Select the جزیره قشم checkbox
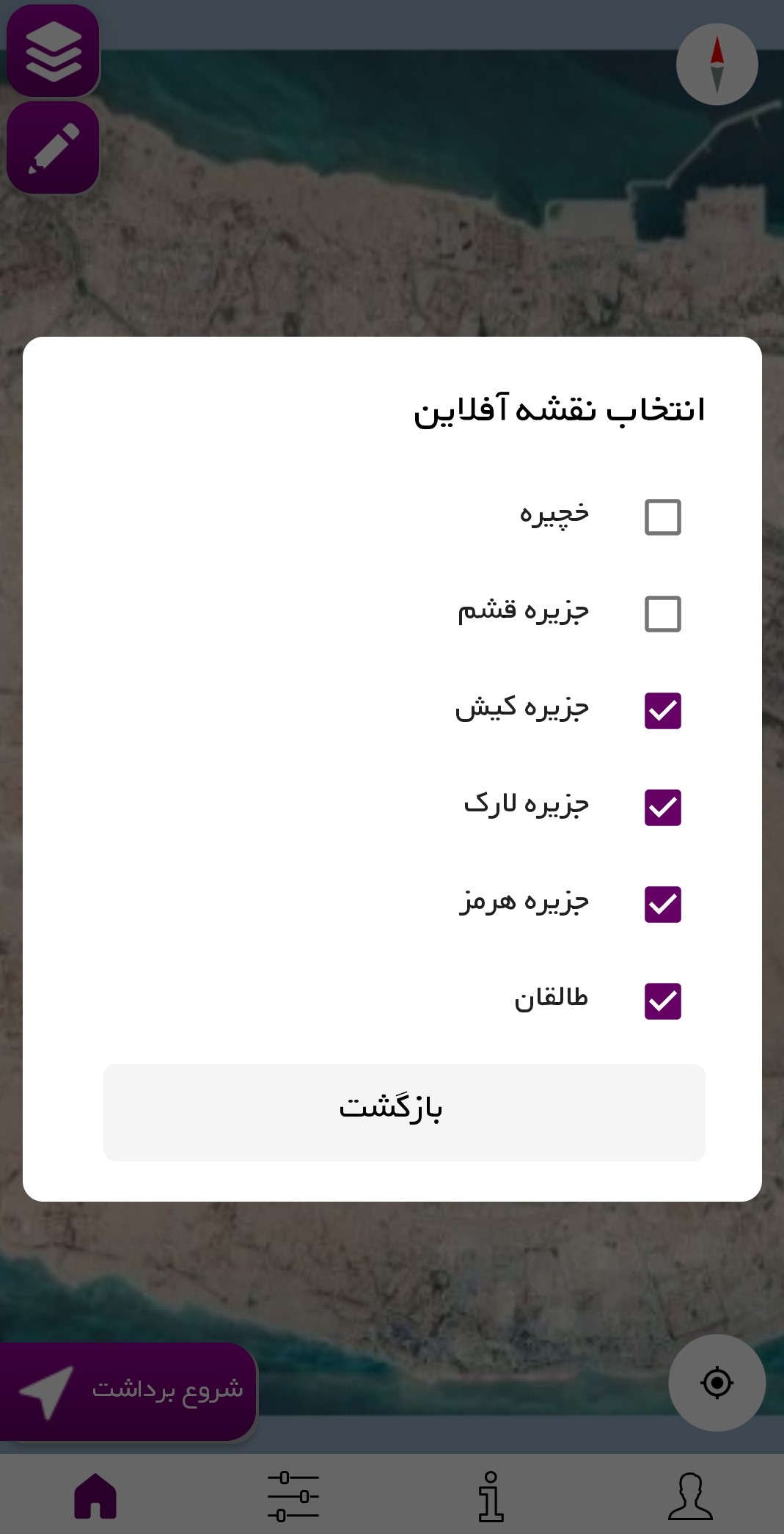The width and height of the screenshot is (784, 1534). tap(662, 614)
